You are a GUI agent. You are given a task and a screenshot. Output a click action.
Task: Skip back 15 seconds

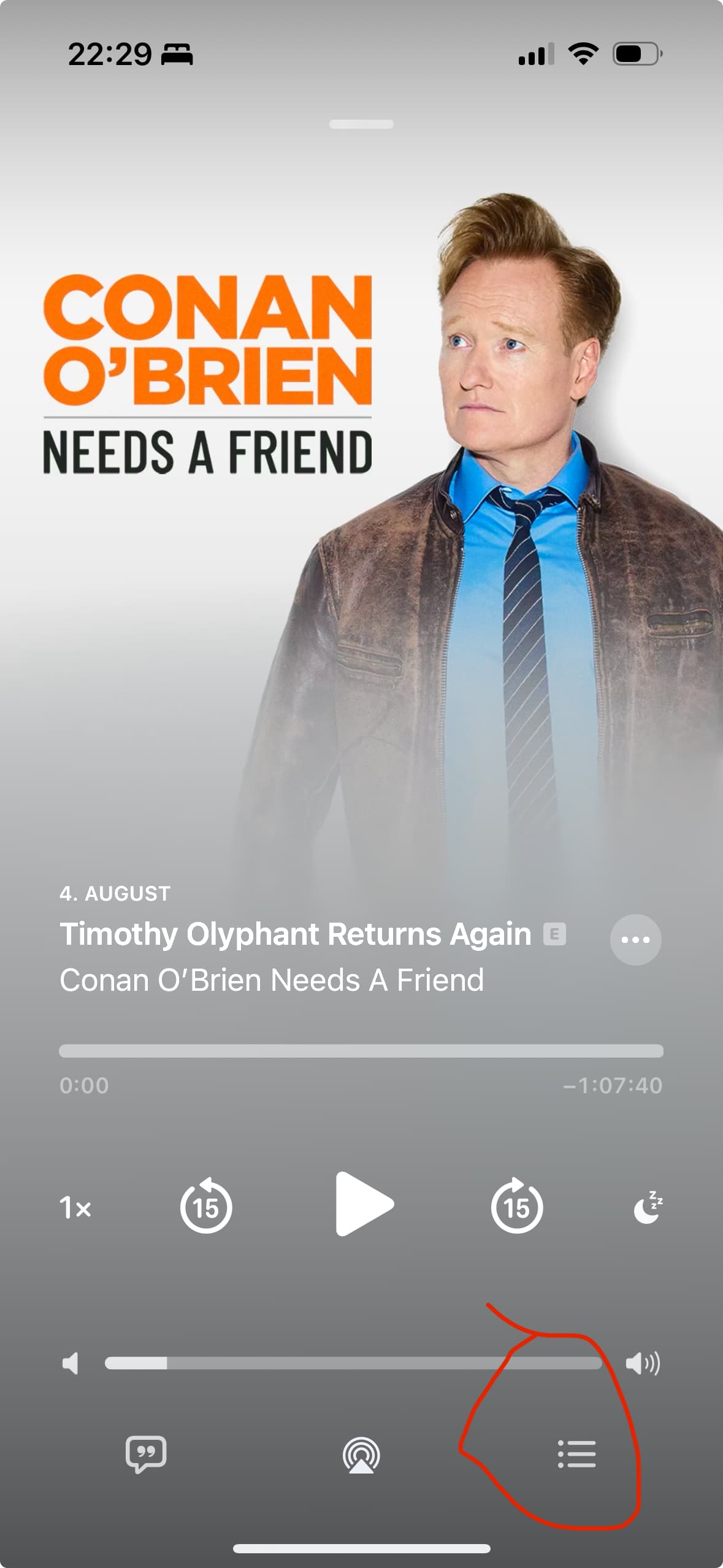point(206,1207)
